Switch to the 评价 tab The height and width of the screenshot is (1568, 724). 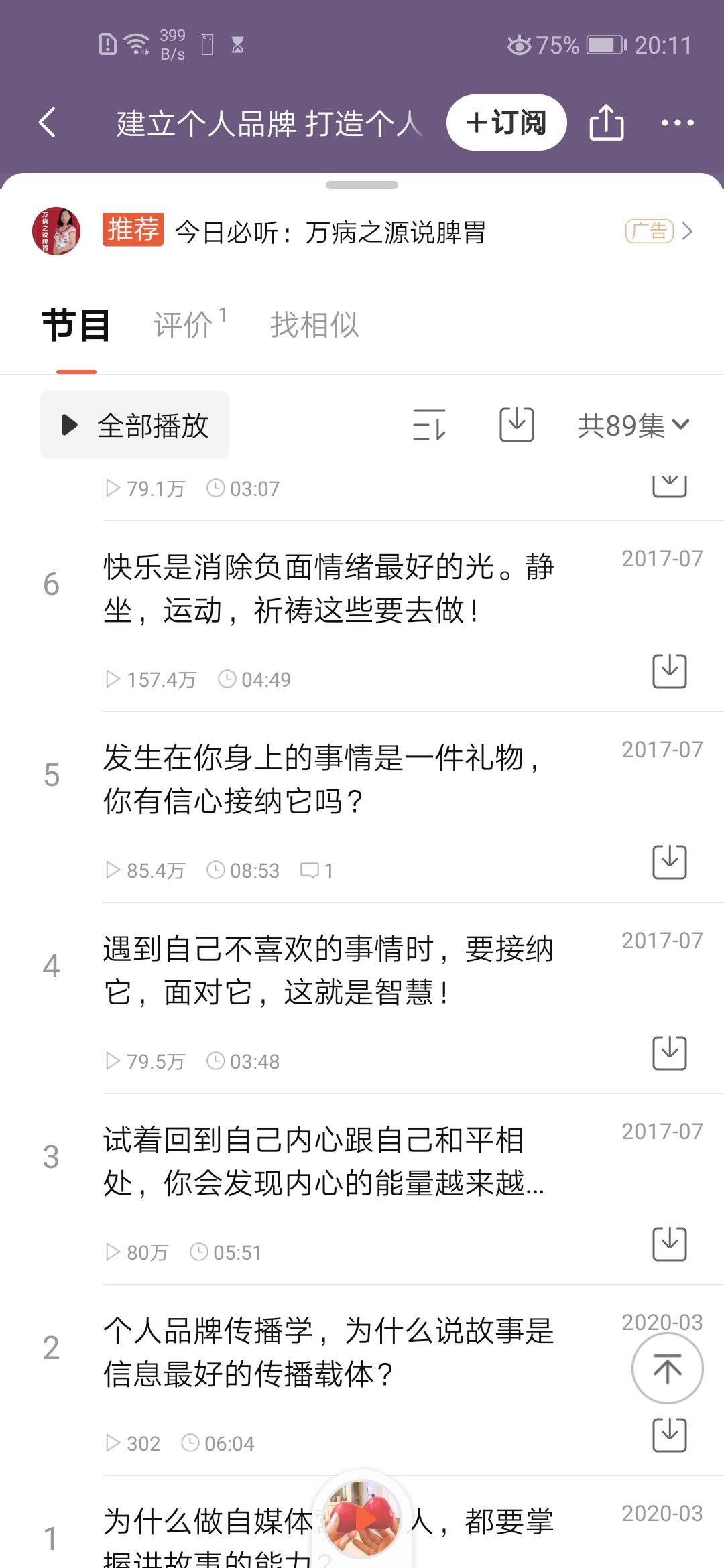pyautogui.click(x=190, y=324)
